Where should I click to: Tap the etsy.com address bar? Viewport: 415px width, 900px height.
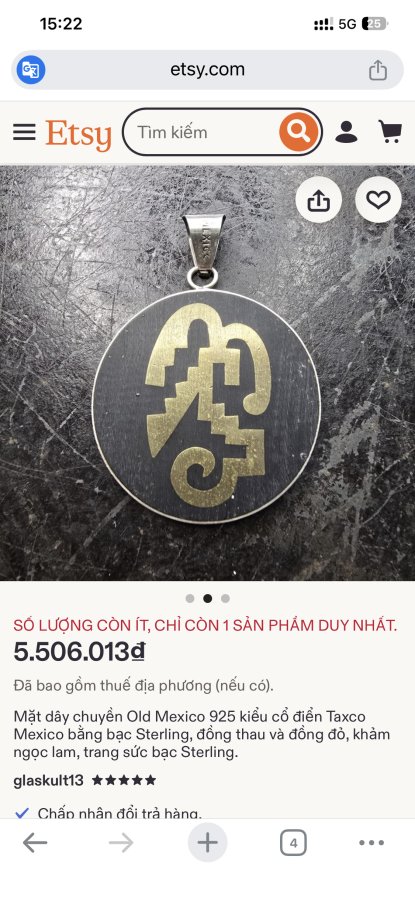click(207, 70)
